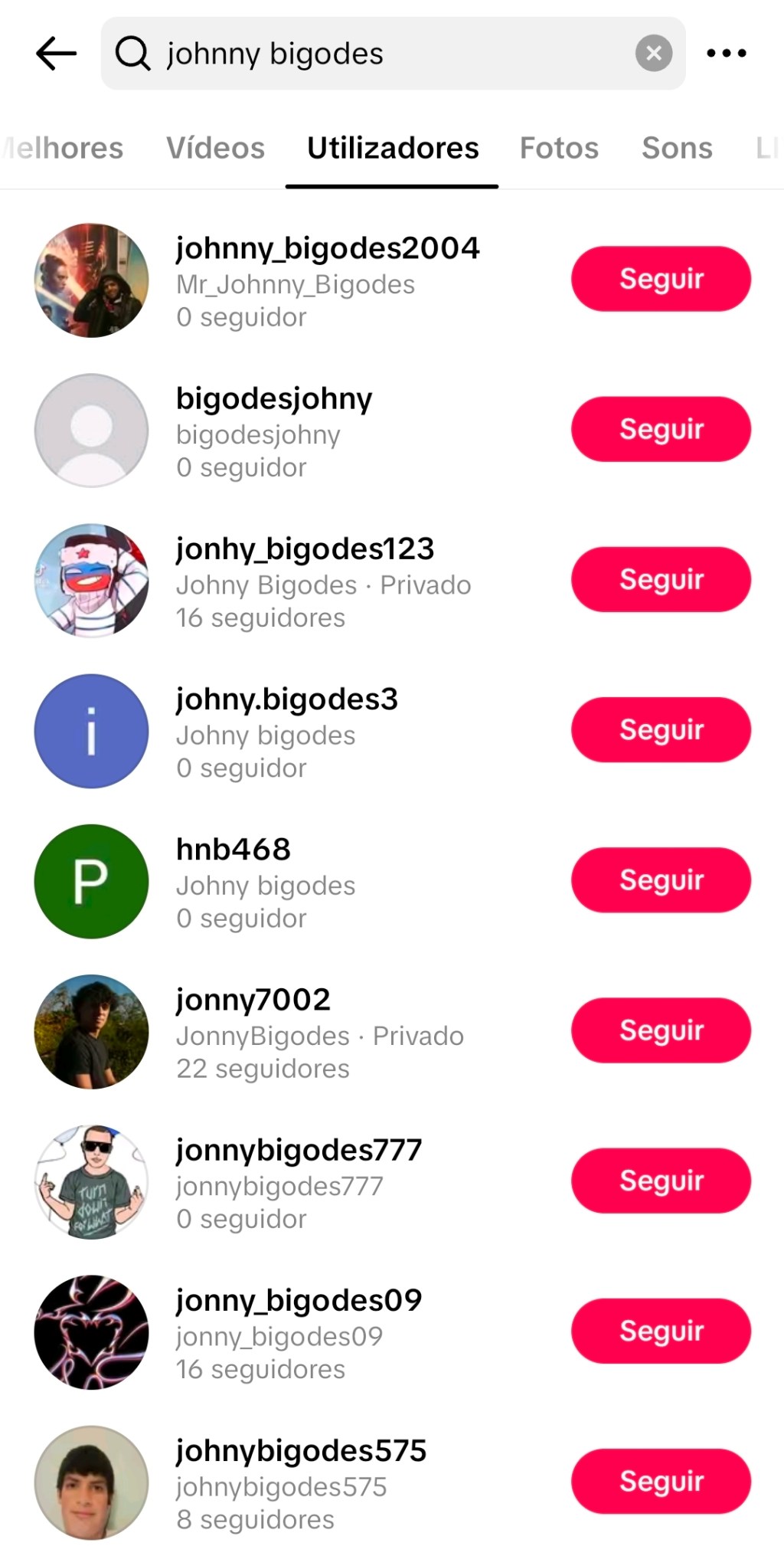Screen dimensions: 784x1546
Task: Go back using the arrow icon
Action: (56, 54)
